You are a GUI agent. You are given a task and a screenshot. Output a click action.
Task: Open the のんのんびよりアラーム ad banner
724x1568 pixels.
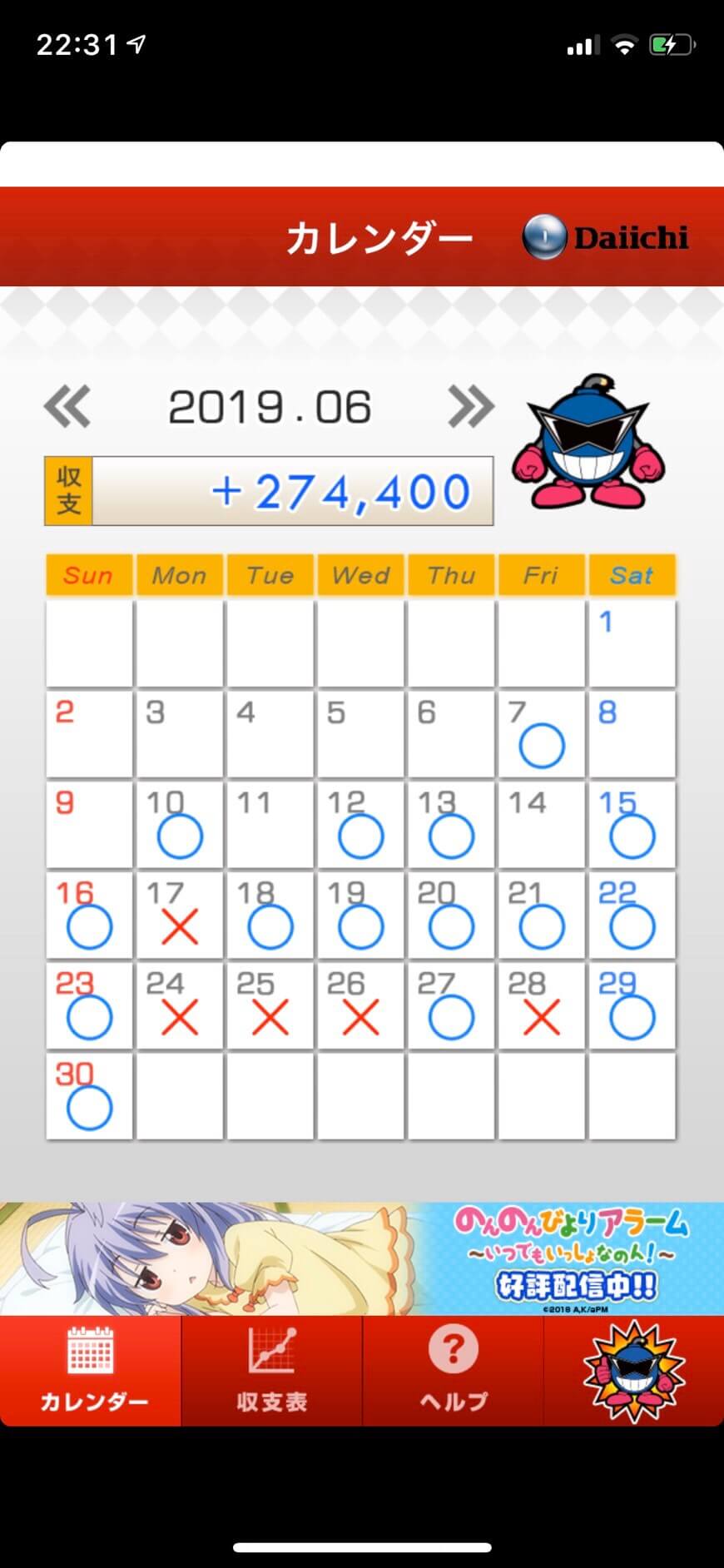pos(362,1258)
